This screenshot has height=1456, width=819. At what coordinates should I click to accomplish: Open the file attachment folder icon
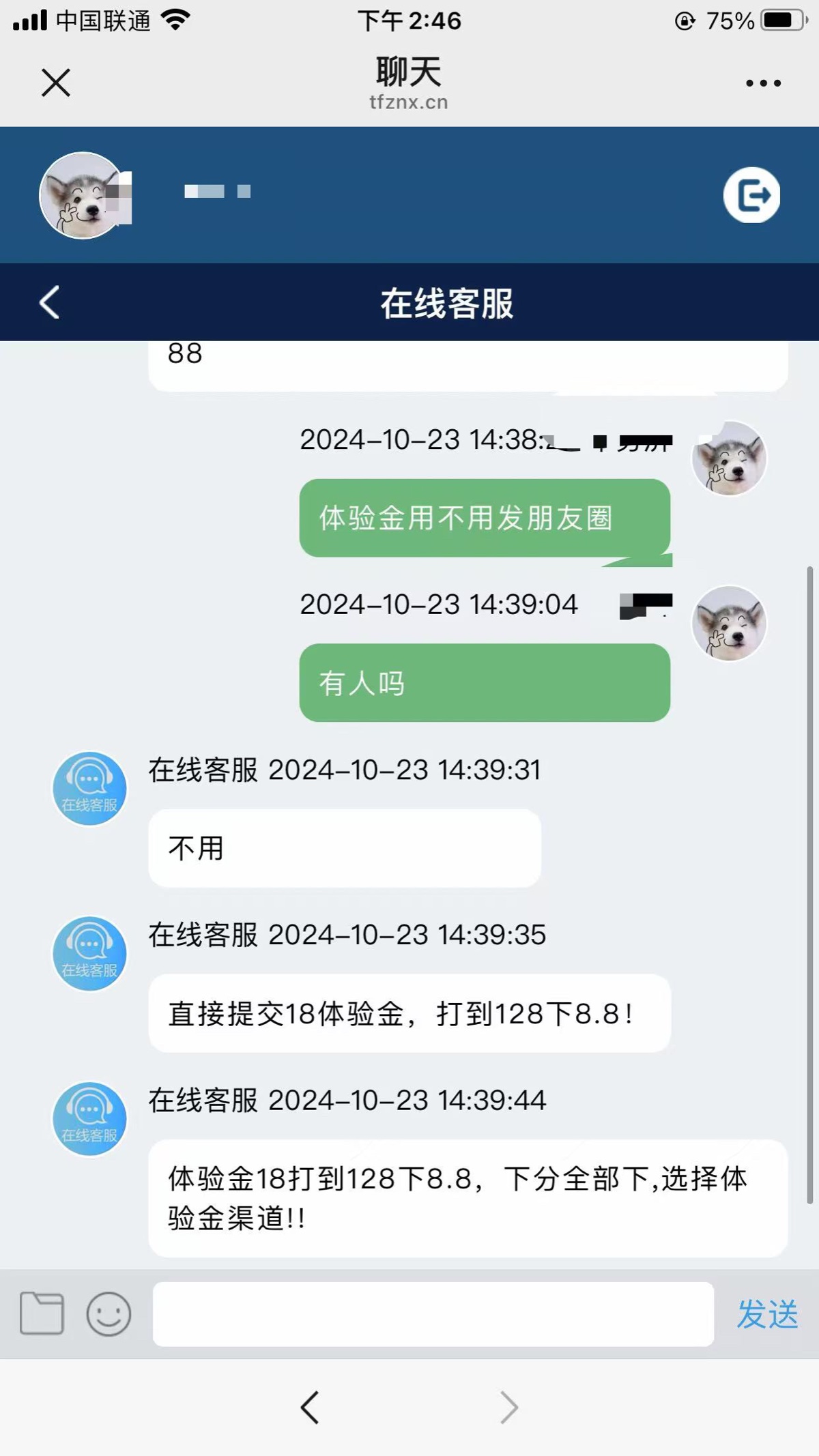42,1313
